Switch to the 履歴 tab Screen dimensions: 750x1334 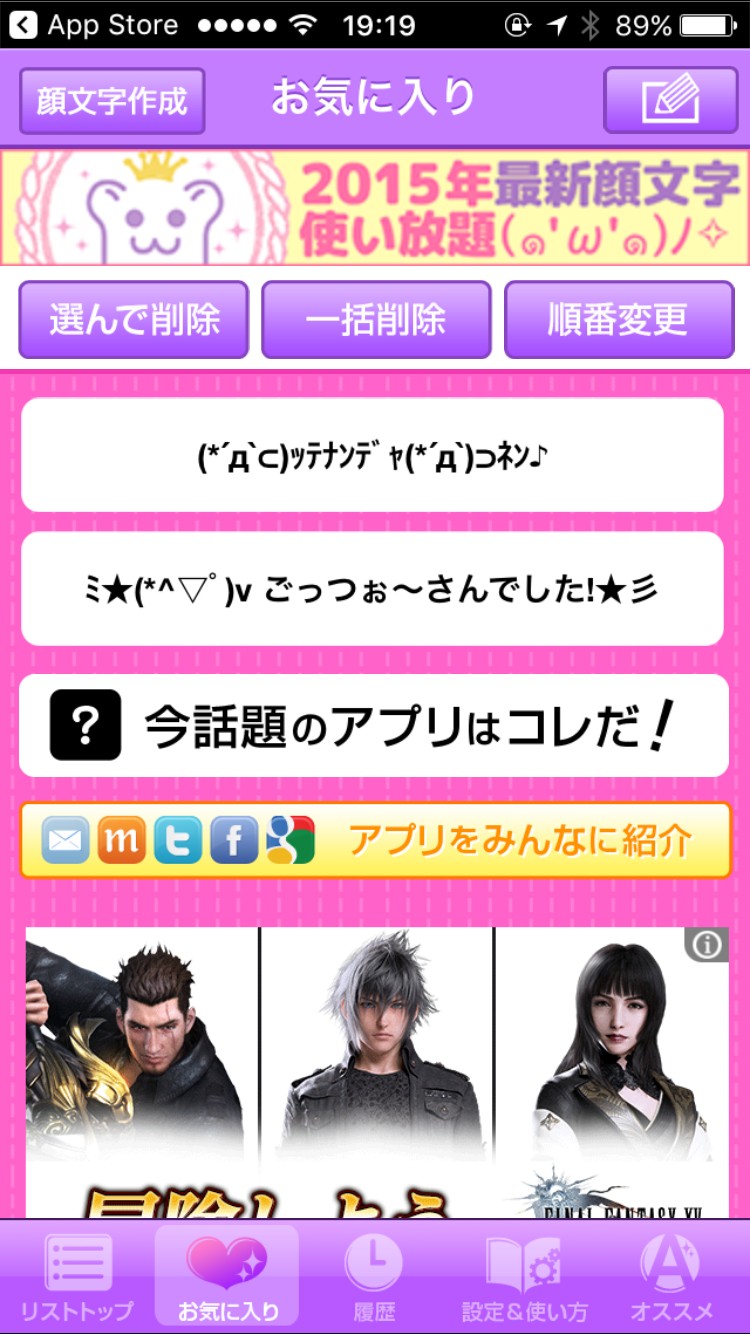[x=373, y=1277]
